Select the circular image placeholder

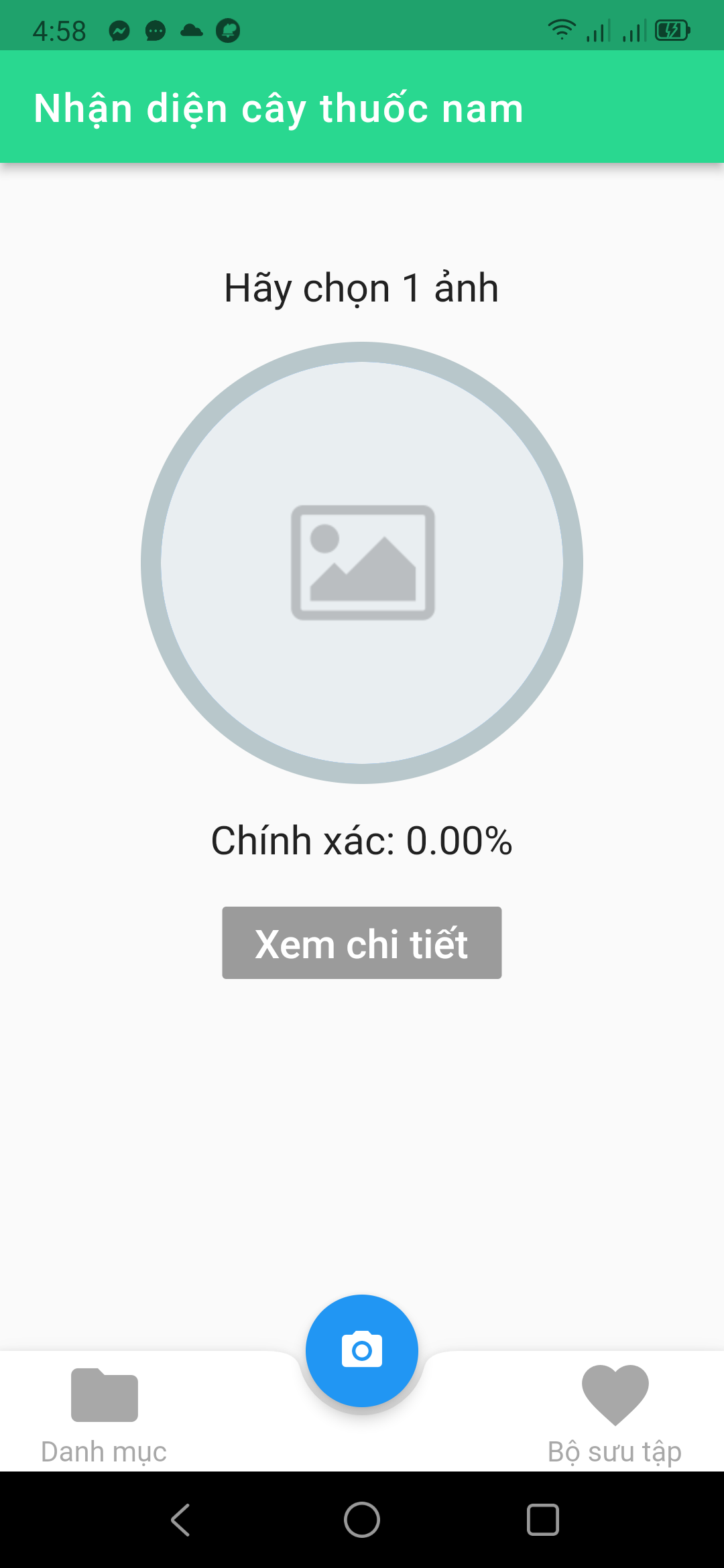362,563
